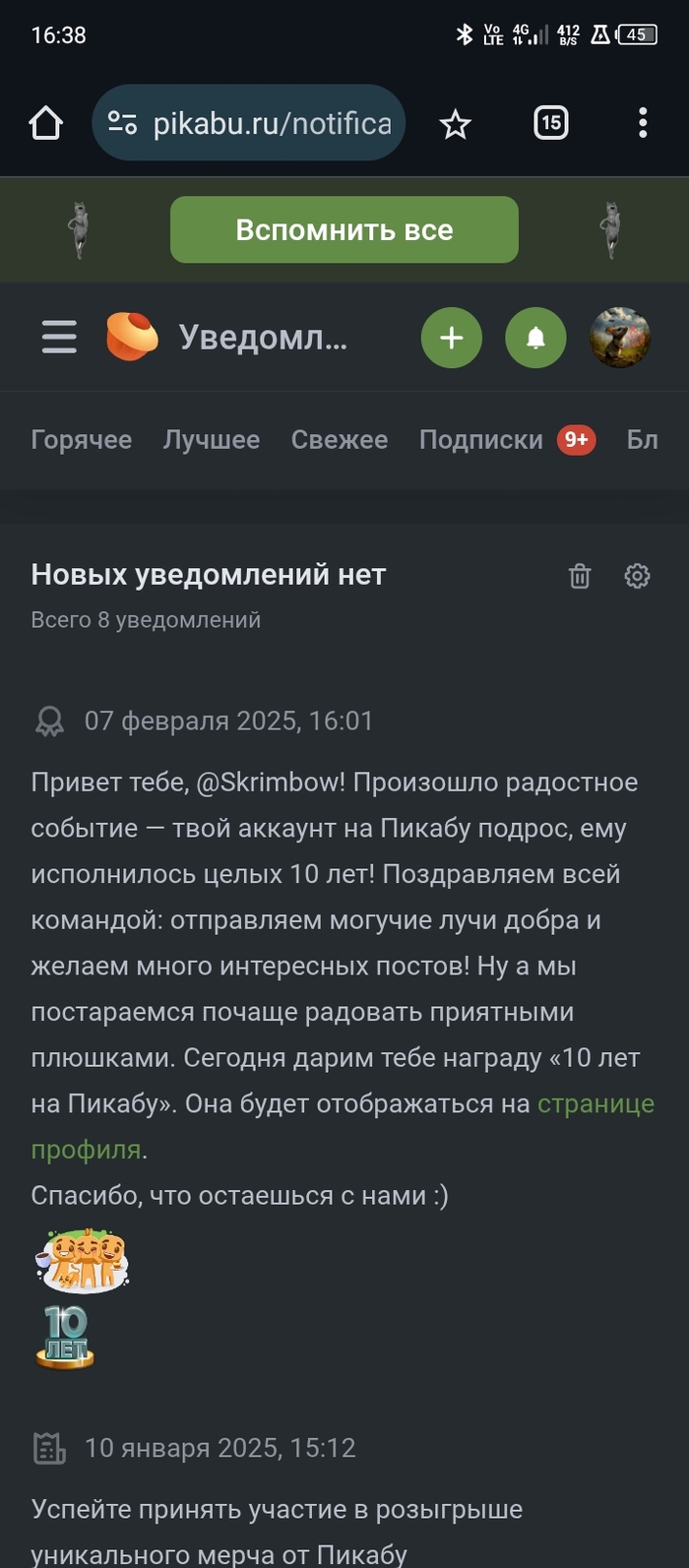
Task: Create a new post with plus button
Action: [451, 338]
